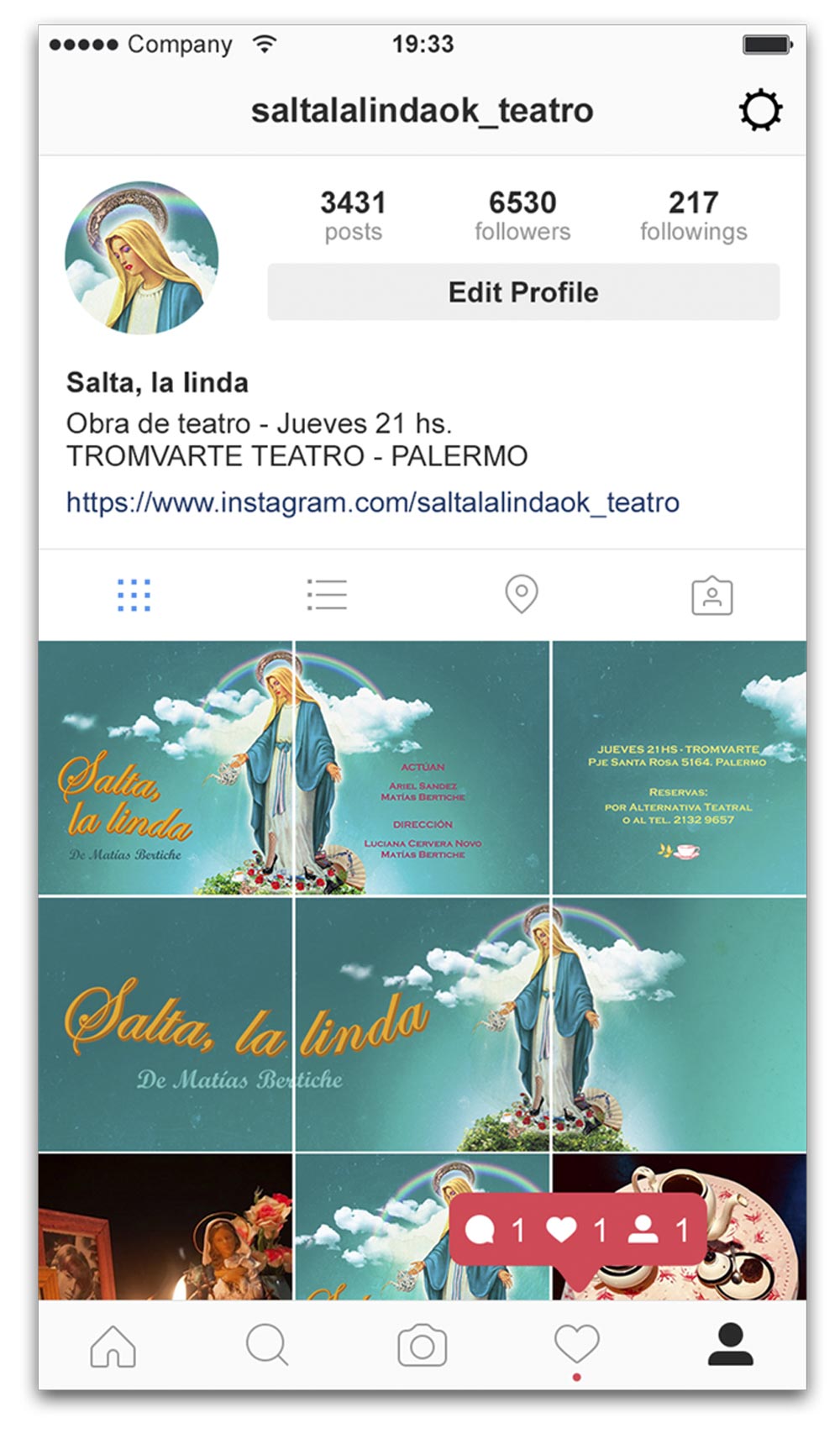Open the settings gear icon

759,110
